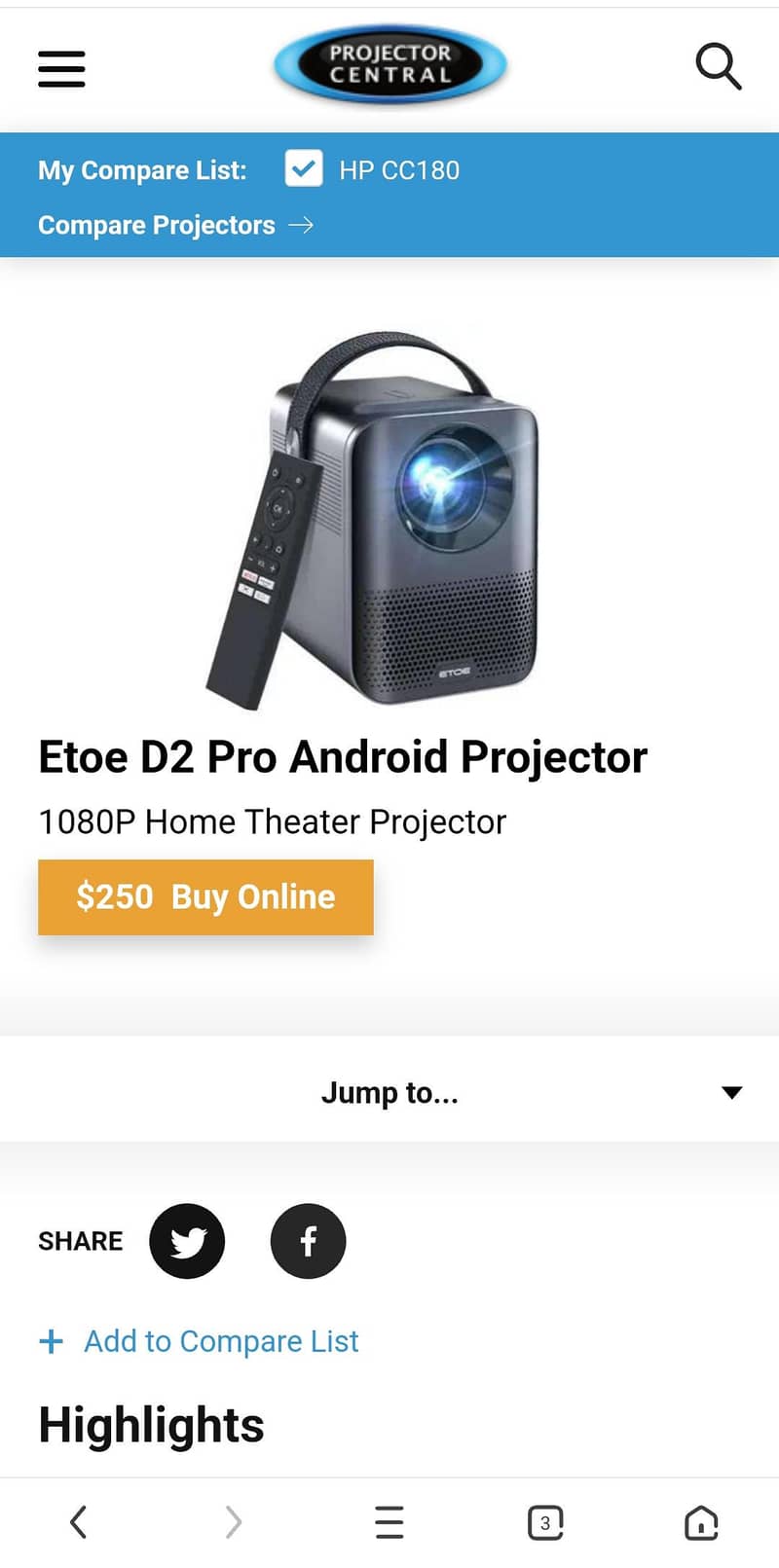Viewport: 779px width, 1568px height.
Task: Expand the Jump to section navigator
Action: pos(389,1092)
